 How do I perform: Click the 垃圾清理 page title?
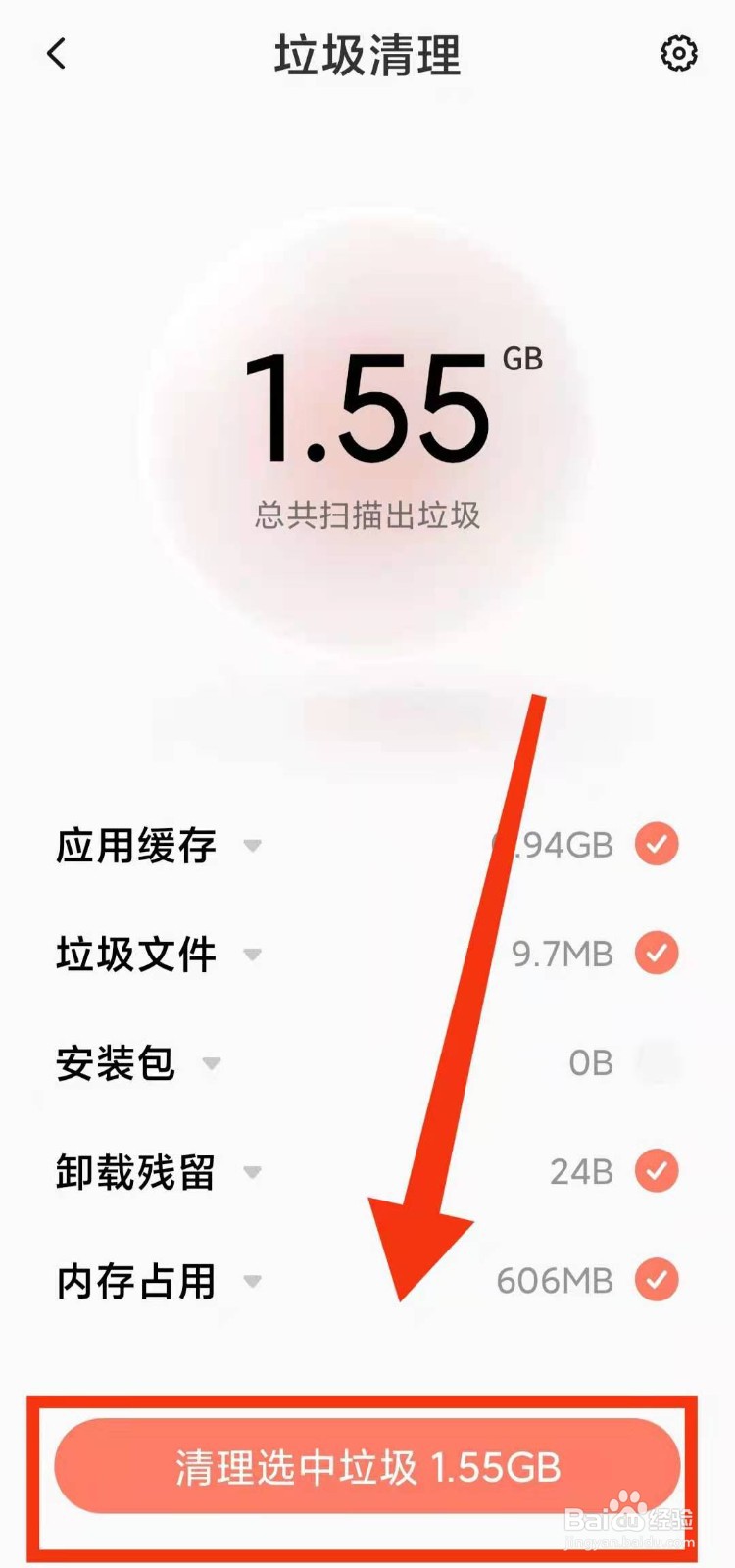click(367, 56)
